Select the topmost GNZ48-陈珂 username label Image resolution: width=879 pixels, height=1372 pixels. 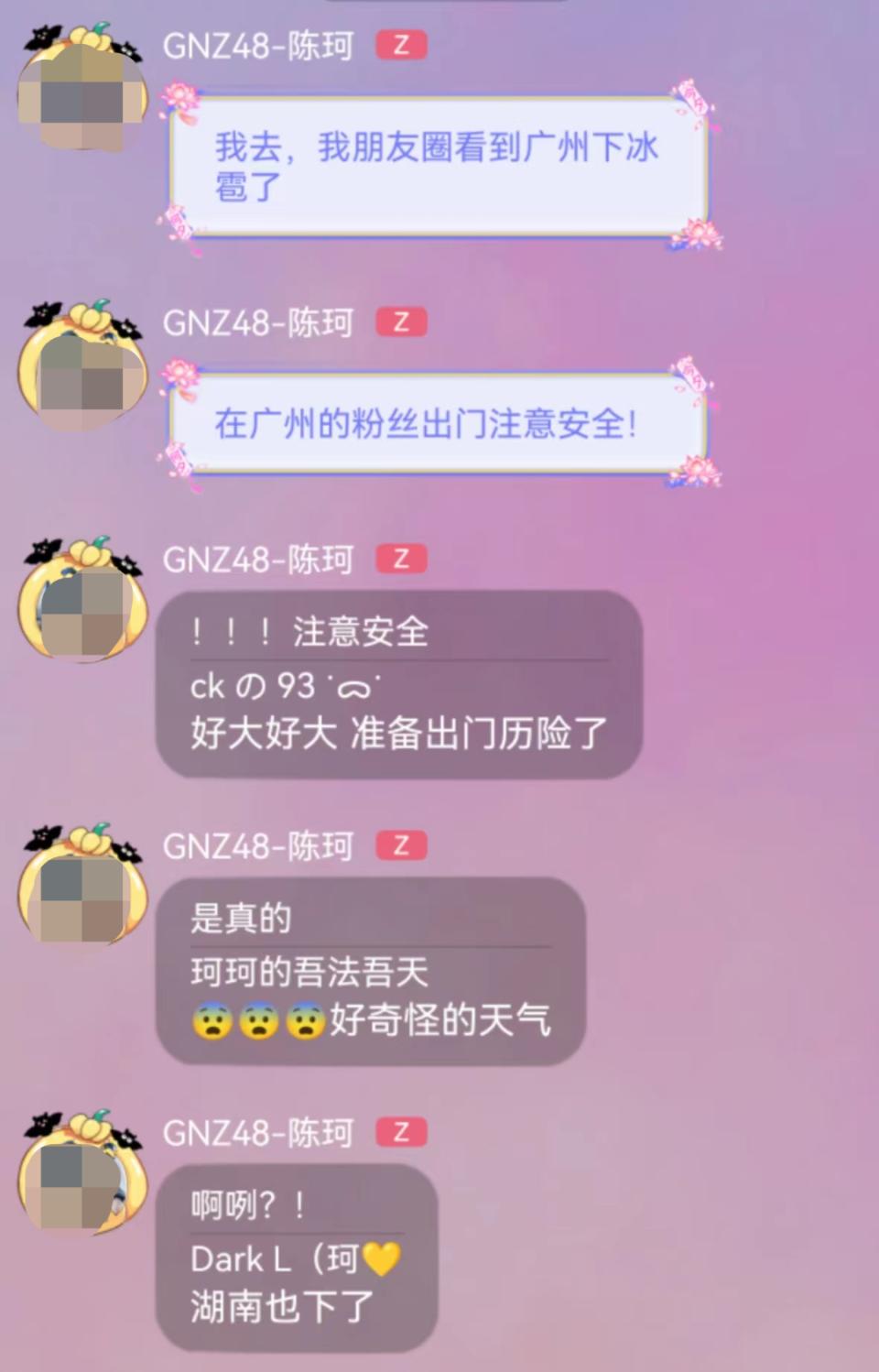(x=256, y=46)
